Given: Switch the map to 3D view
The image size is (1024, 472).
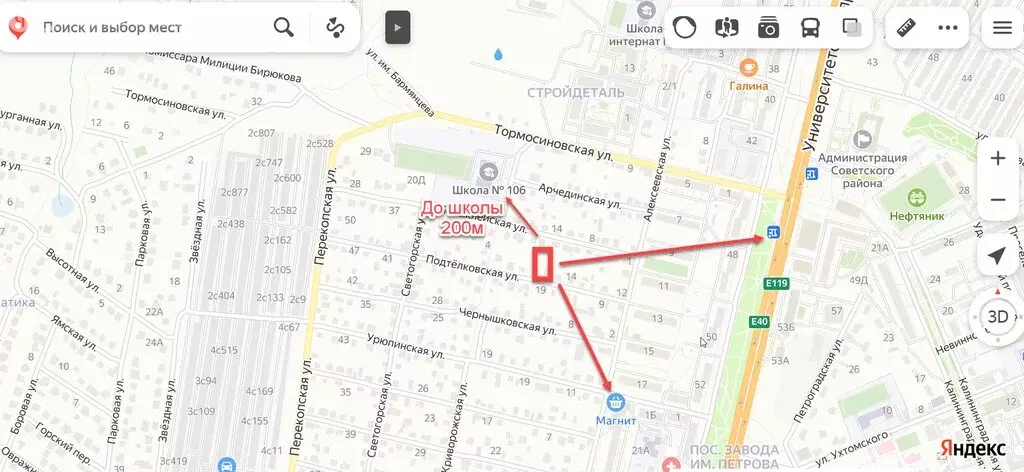Looking at the screenshot, I should 997,317.
